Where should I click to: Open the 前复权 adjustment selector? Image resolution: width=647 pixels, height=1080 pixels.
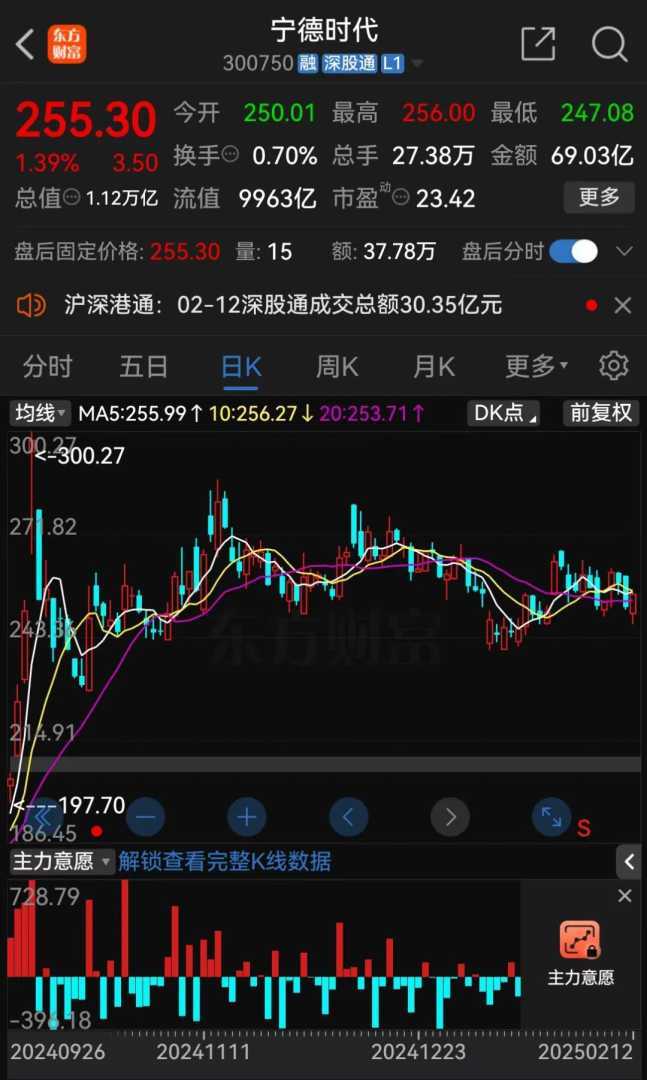(x=601, y=413)
